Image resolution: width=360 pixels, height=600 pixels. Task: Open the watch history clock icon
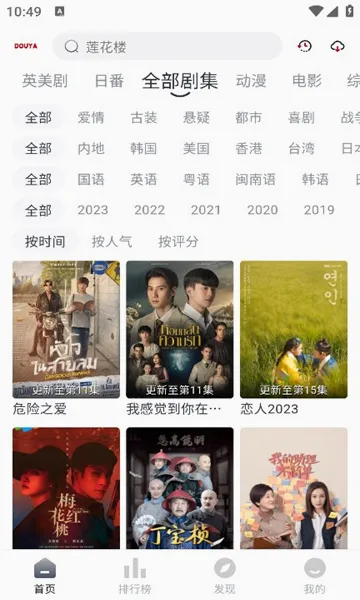(305, 46)
